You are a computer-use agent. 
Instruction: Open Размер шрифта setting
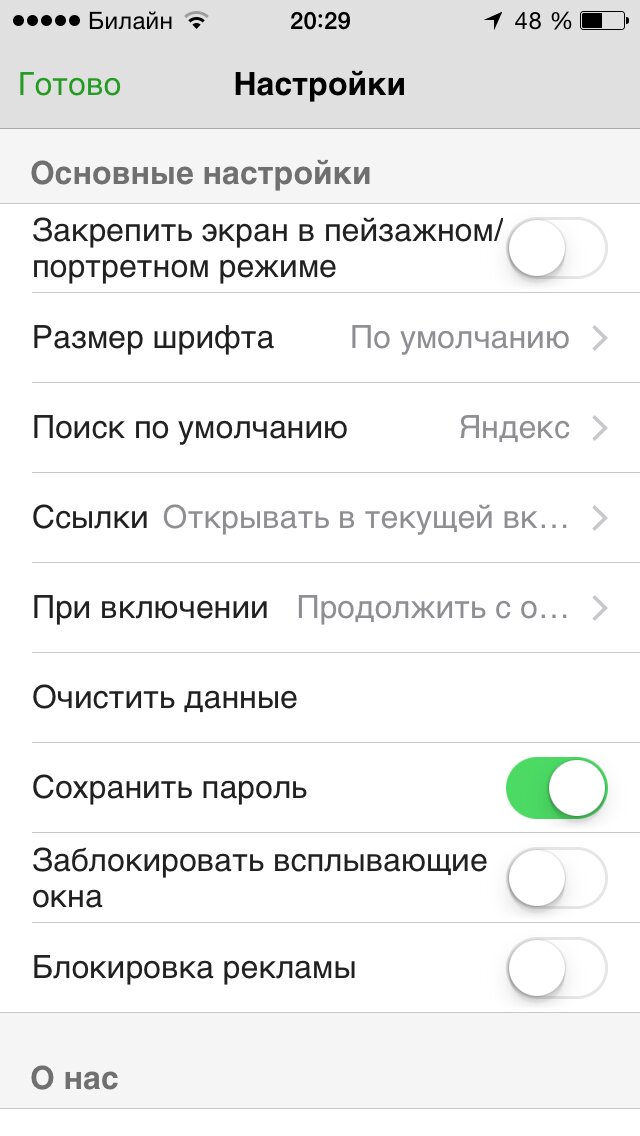(320, 338)
